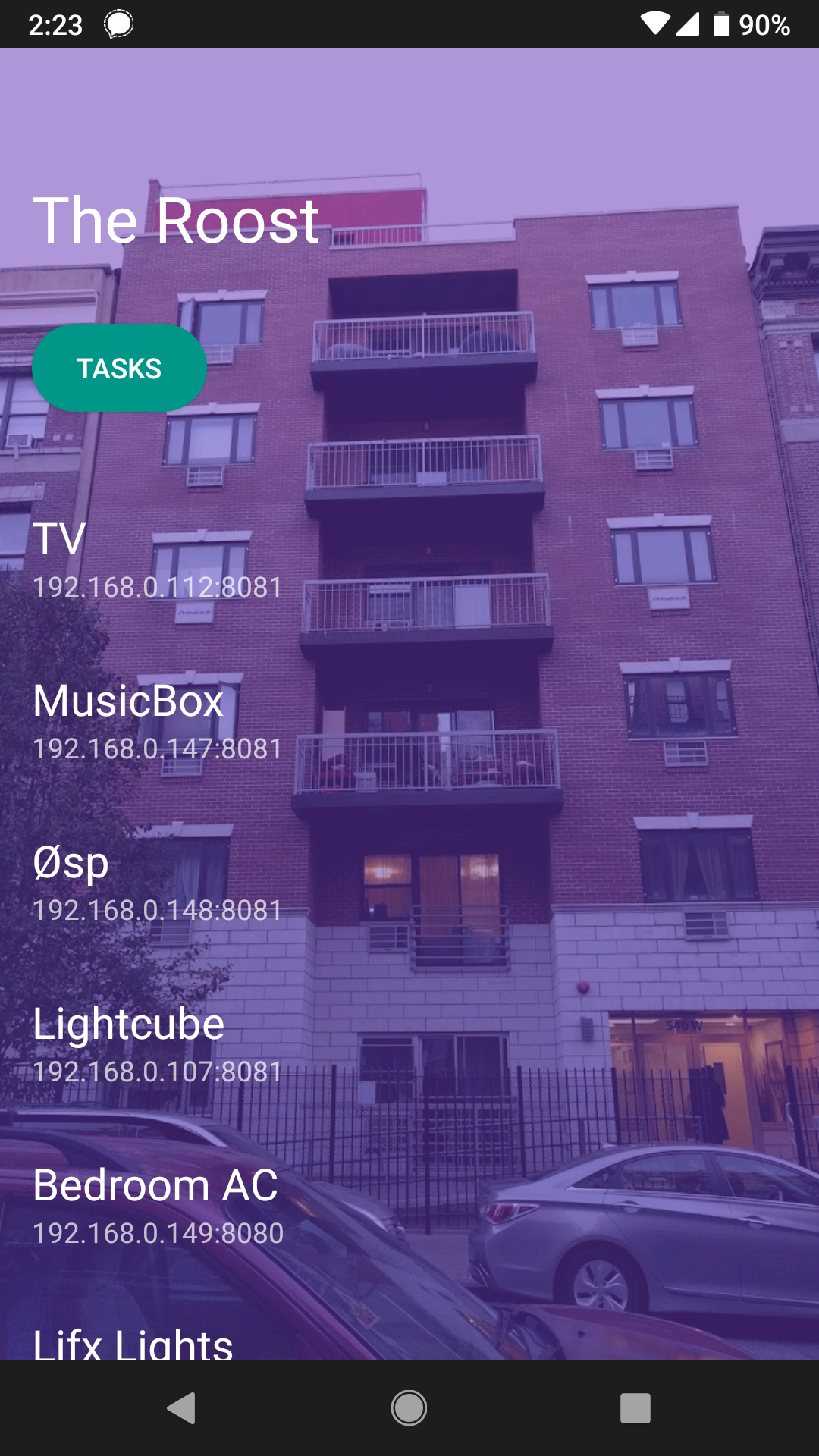
Task: Tap the system home button
Action: 409,1408
